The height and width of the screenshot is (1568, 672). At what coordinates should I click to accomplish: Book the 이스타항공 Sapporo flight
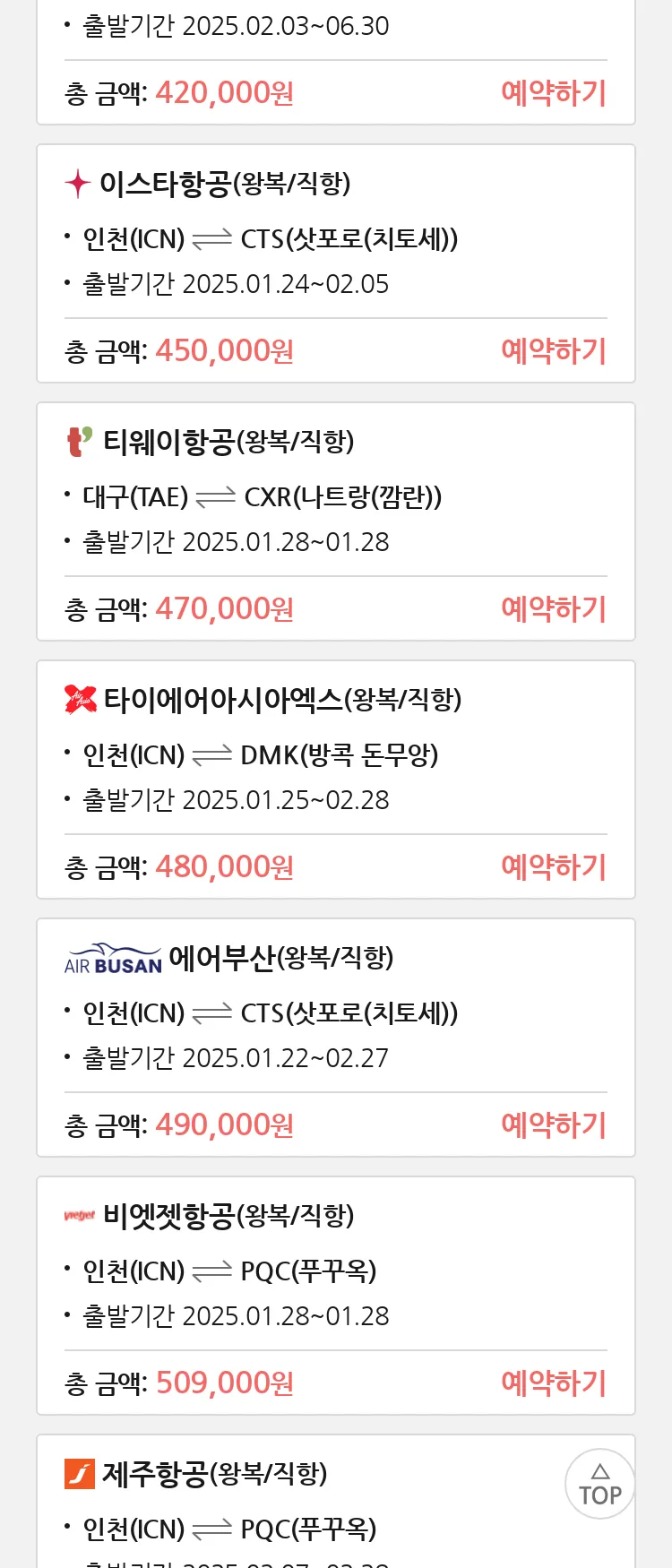pyautogui.click(x=553, y=351)
